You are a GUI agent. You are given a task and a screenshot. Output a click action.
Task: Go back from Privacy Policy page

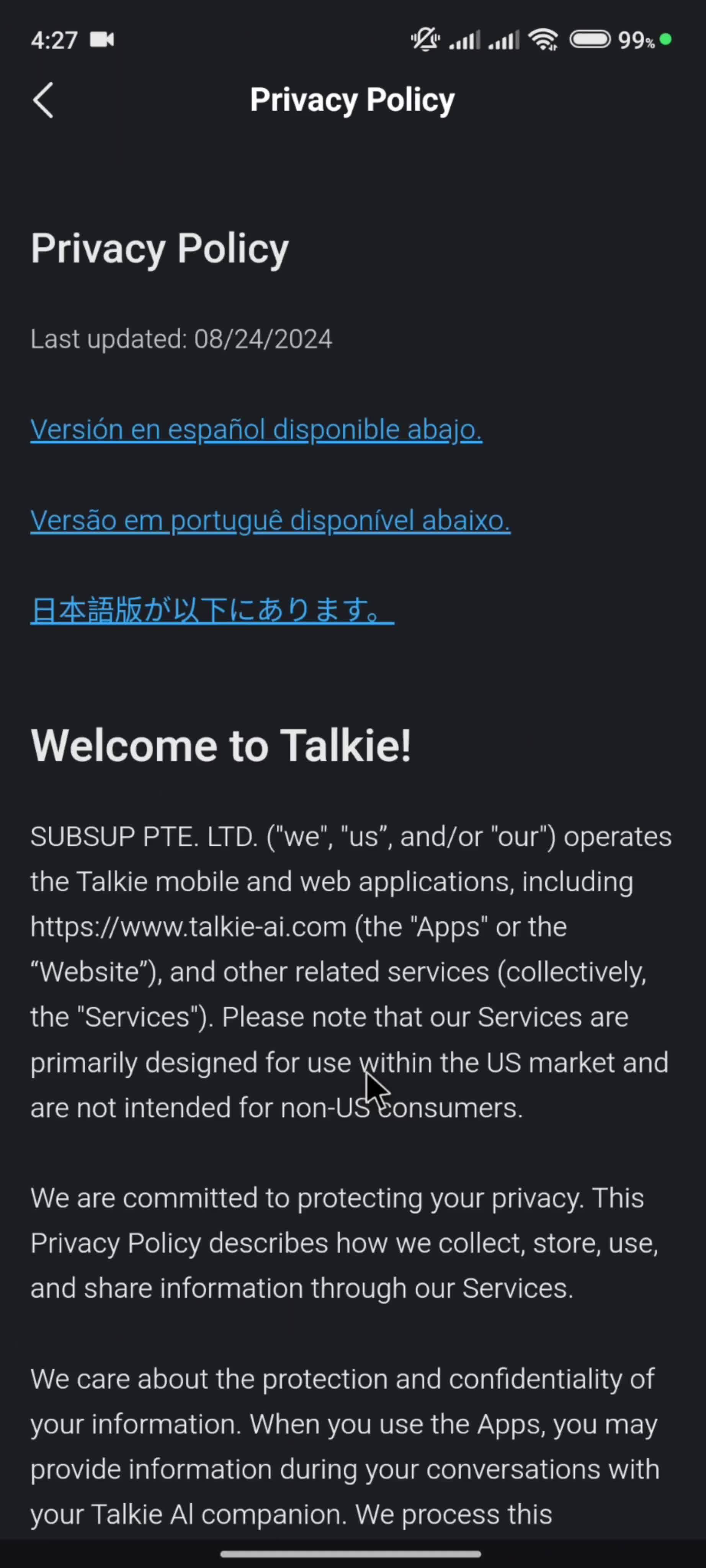(42, 100)
